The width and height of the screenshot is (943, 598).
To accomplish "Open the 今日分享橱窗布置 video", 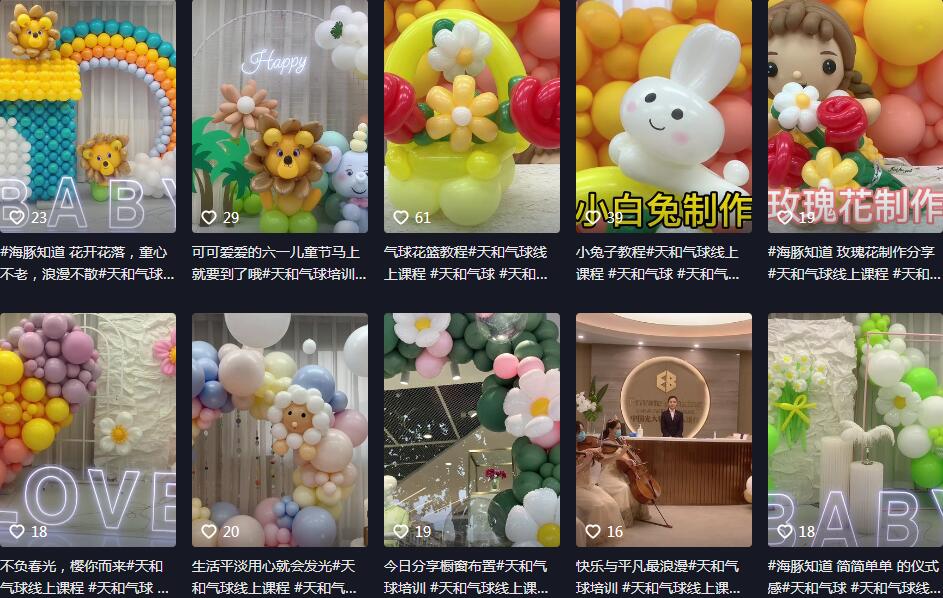I will [471, 430].
